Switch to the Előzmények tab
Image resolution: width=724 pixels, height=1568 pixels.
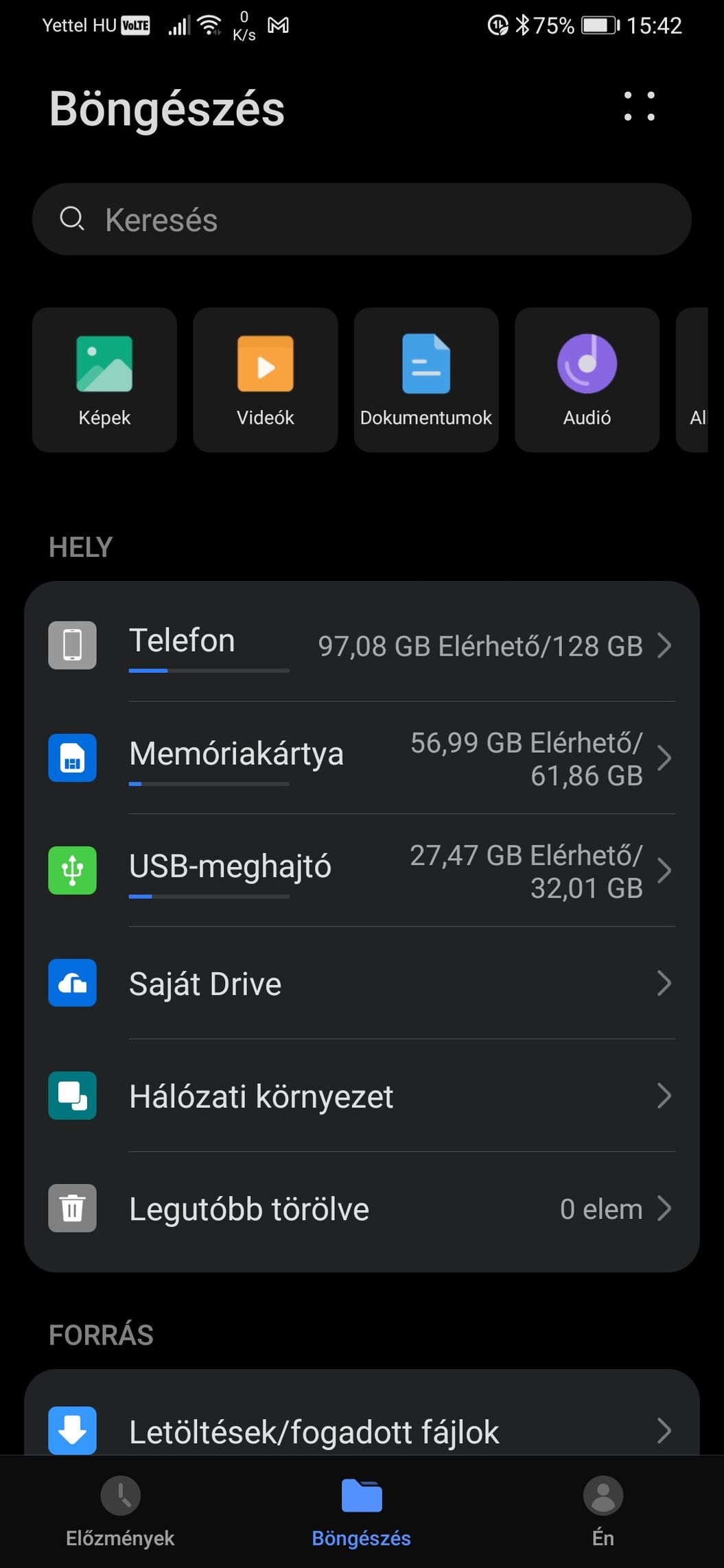click(120, 1512)
